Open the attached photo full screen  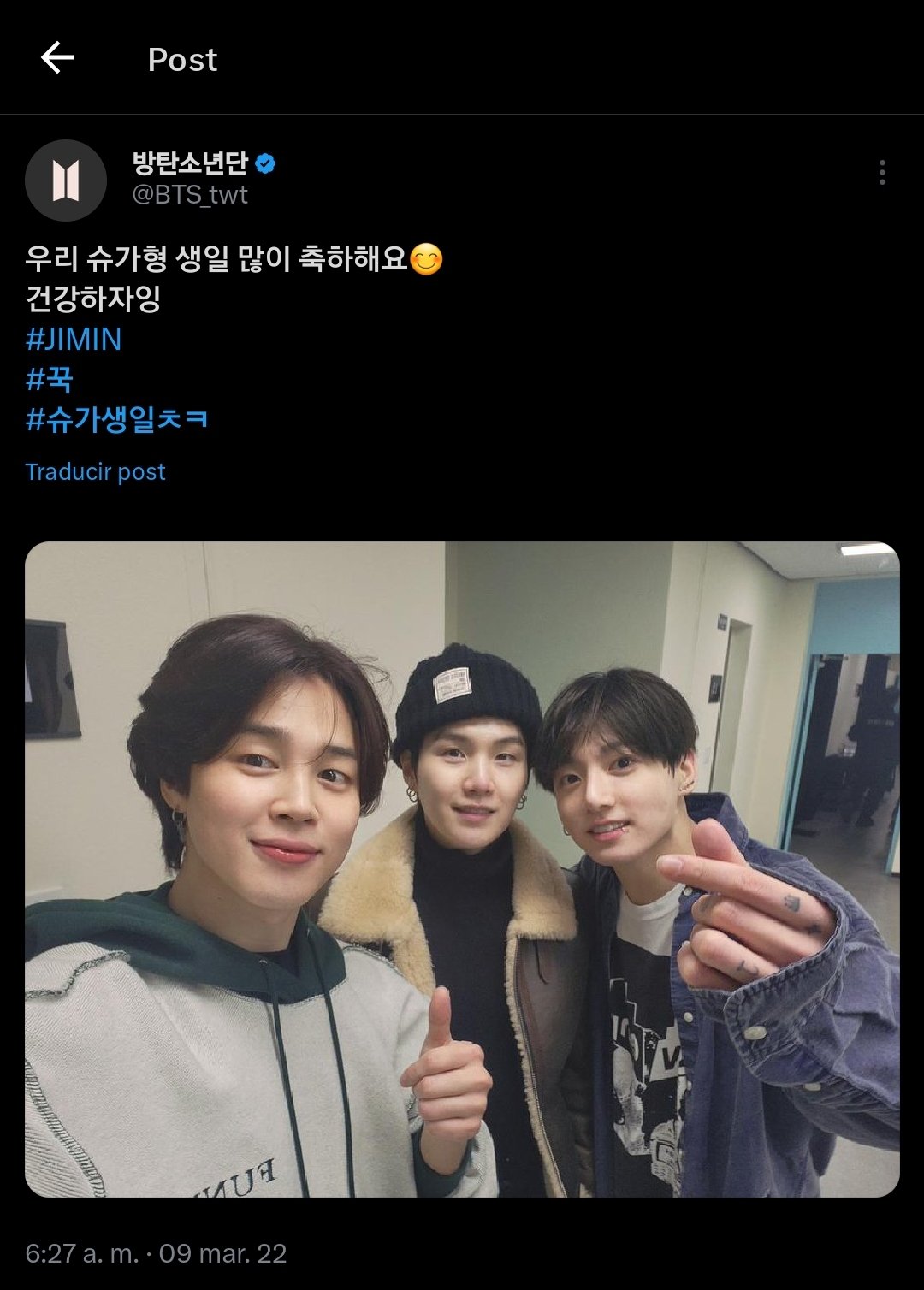(x=462, y=868)
